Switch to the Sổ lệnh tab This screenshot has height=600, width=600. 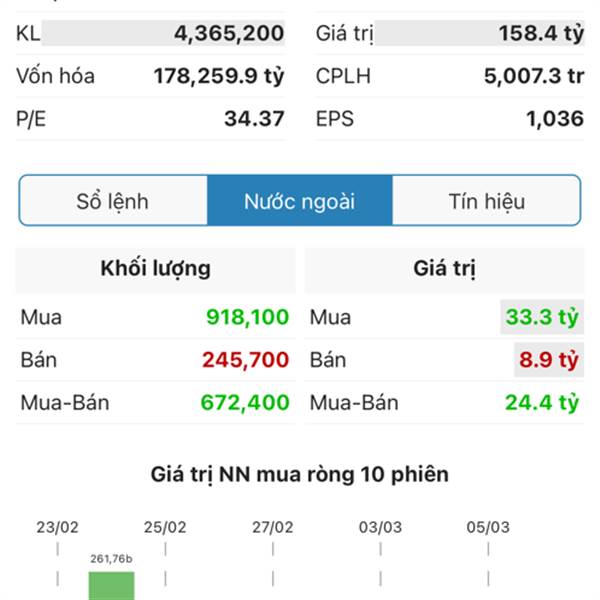pos(113,201)
